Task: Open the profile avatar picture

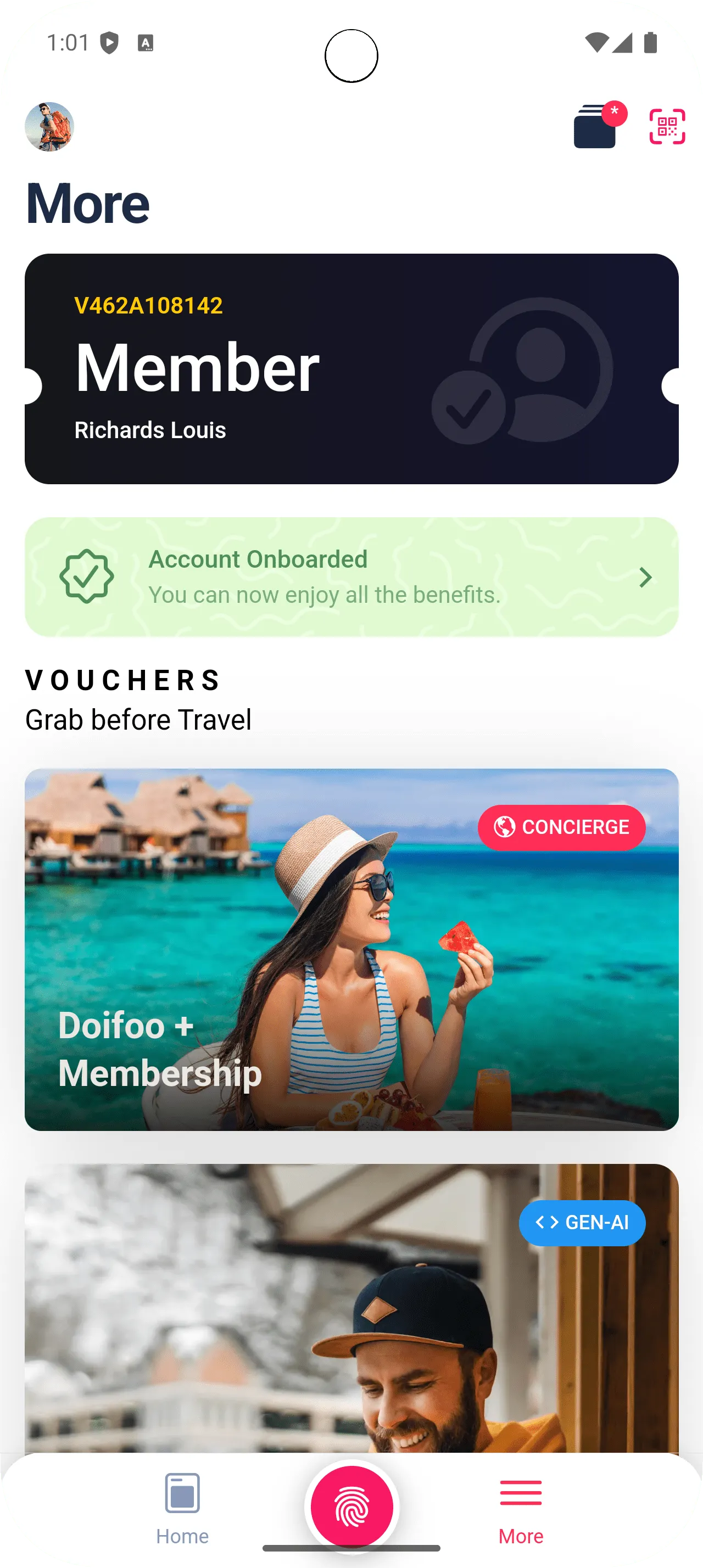Action: point(49,127)
